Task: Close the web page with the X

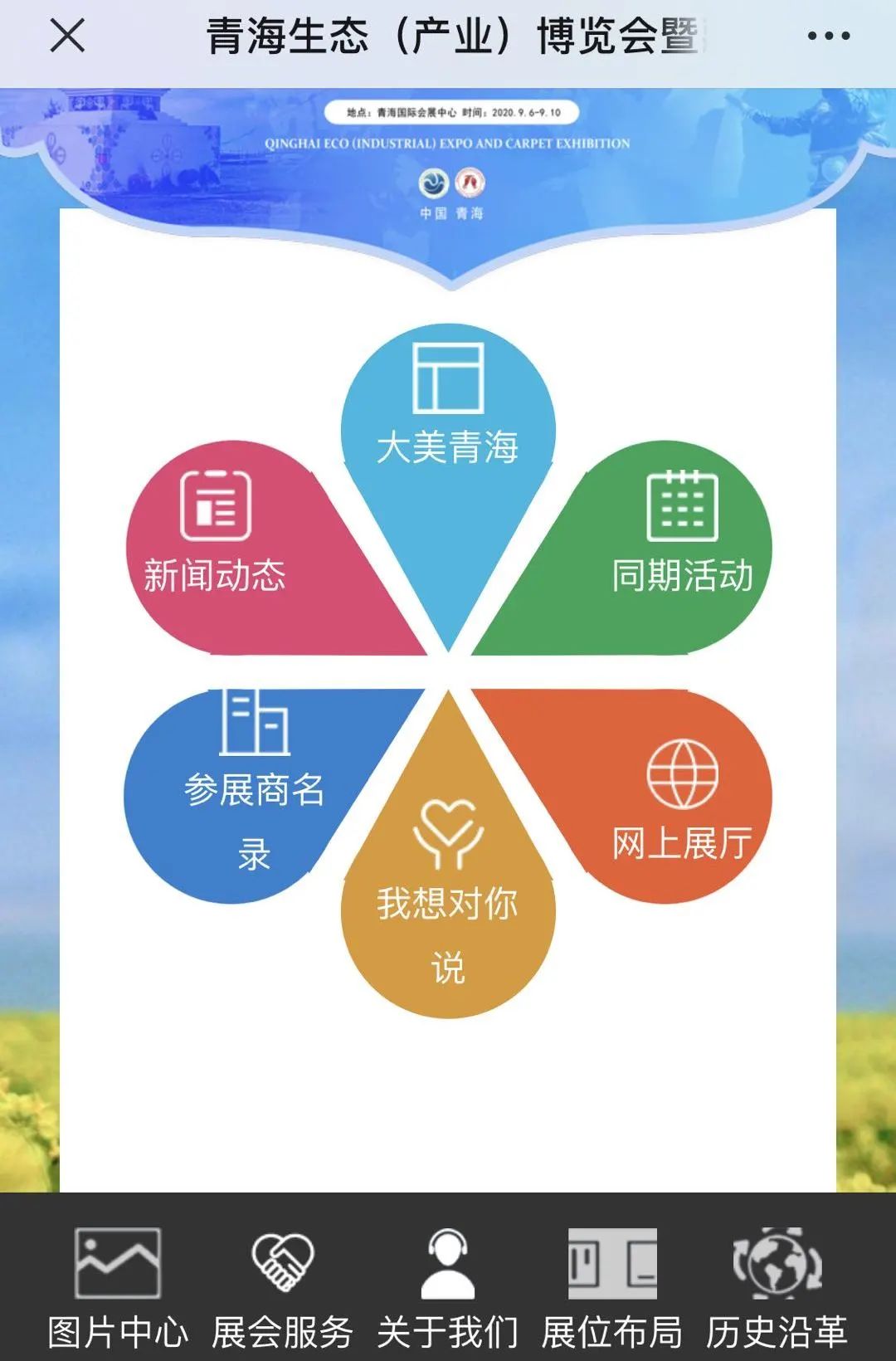Action: pyautogui.click(x=67, y=37)
